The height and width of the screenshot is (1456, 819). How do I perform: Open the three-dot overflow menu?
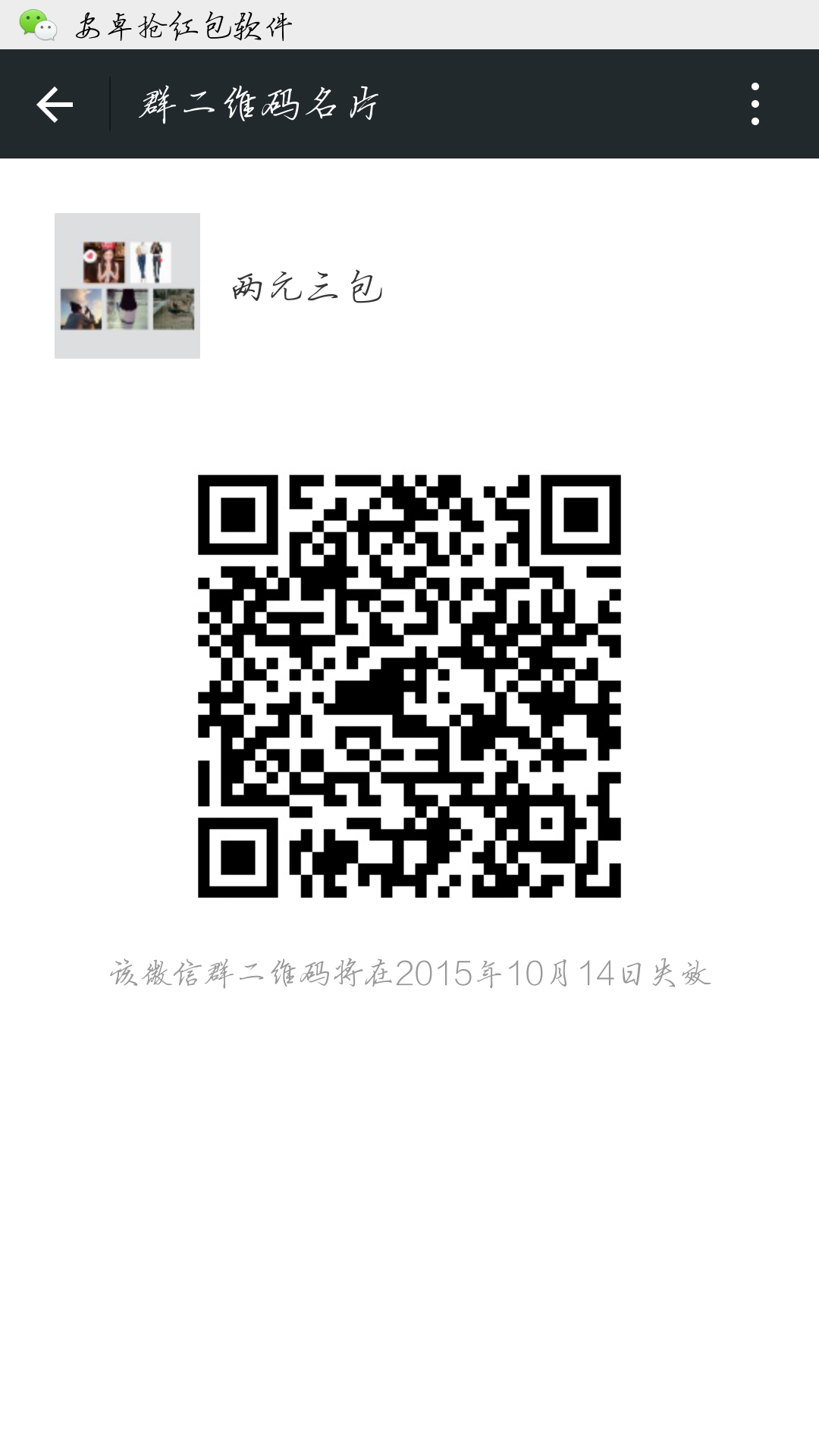[755, 104]
